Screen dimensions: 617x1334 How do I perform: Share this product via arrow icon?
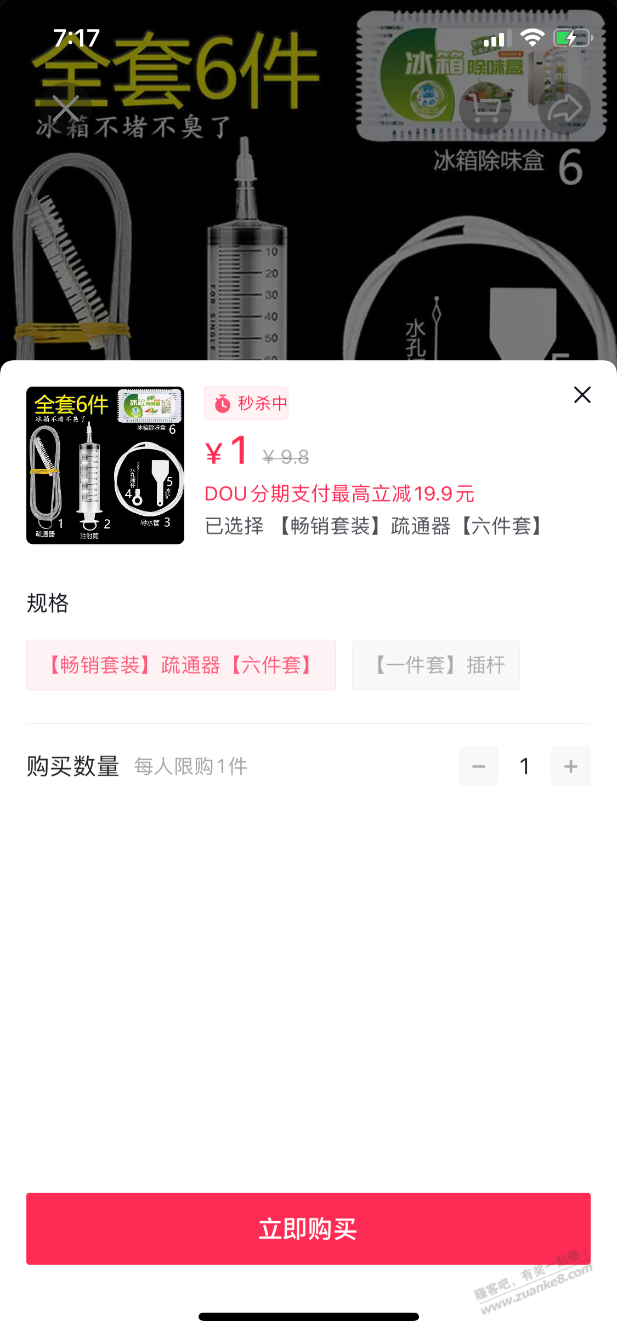[564, 110]
